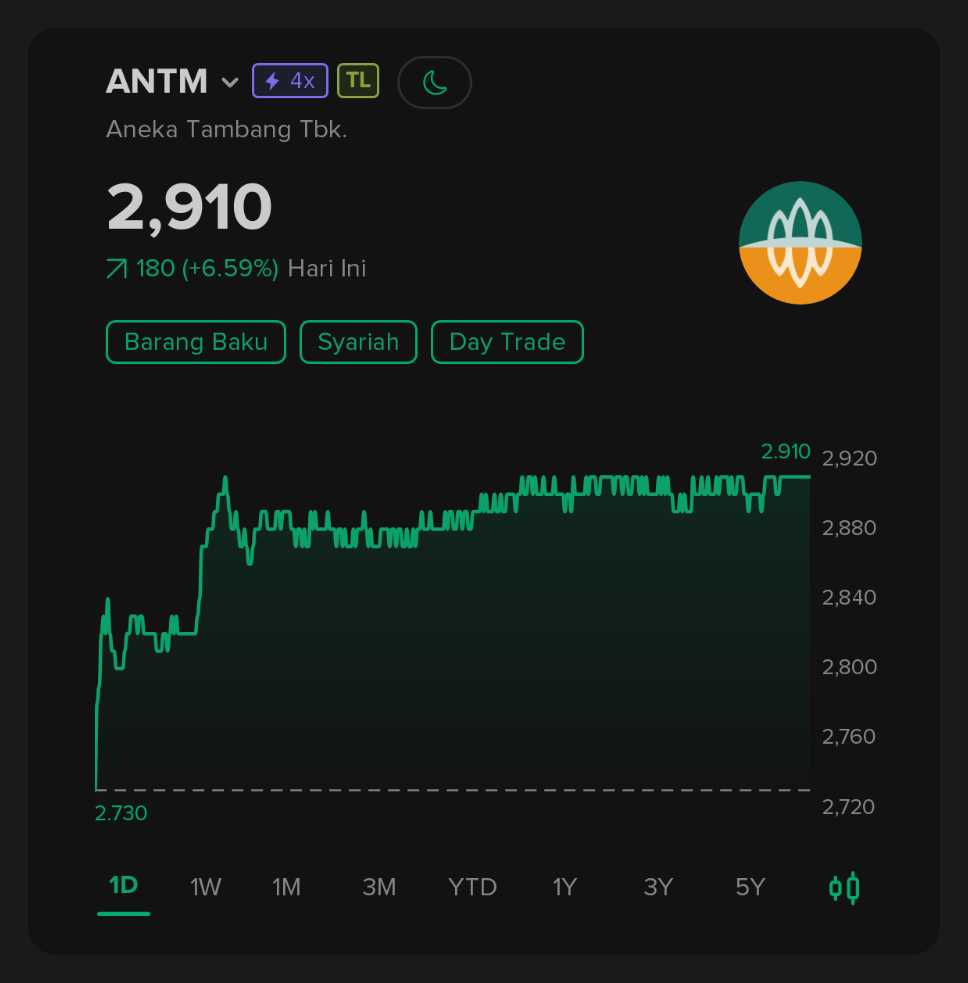Toggle the Barang Baku category tag
The image size is (968, 983).
195,341
